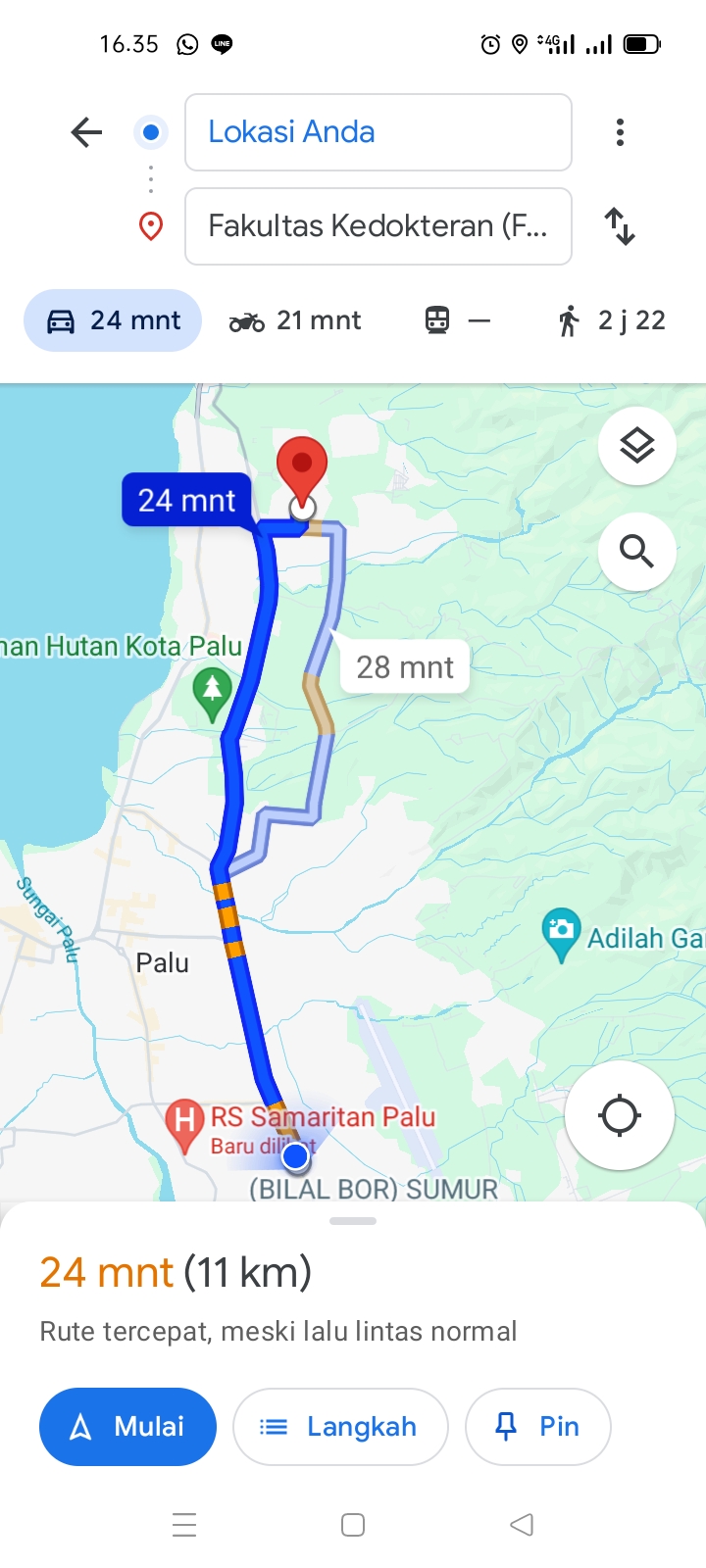
Task: Go to the system home screen
Action: [353, 1525]
